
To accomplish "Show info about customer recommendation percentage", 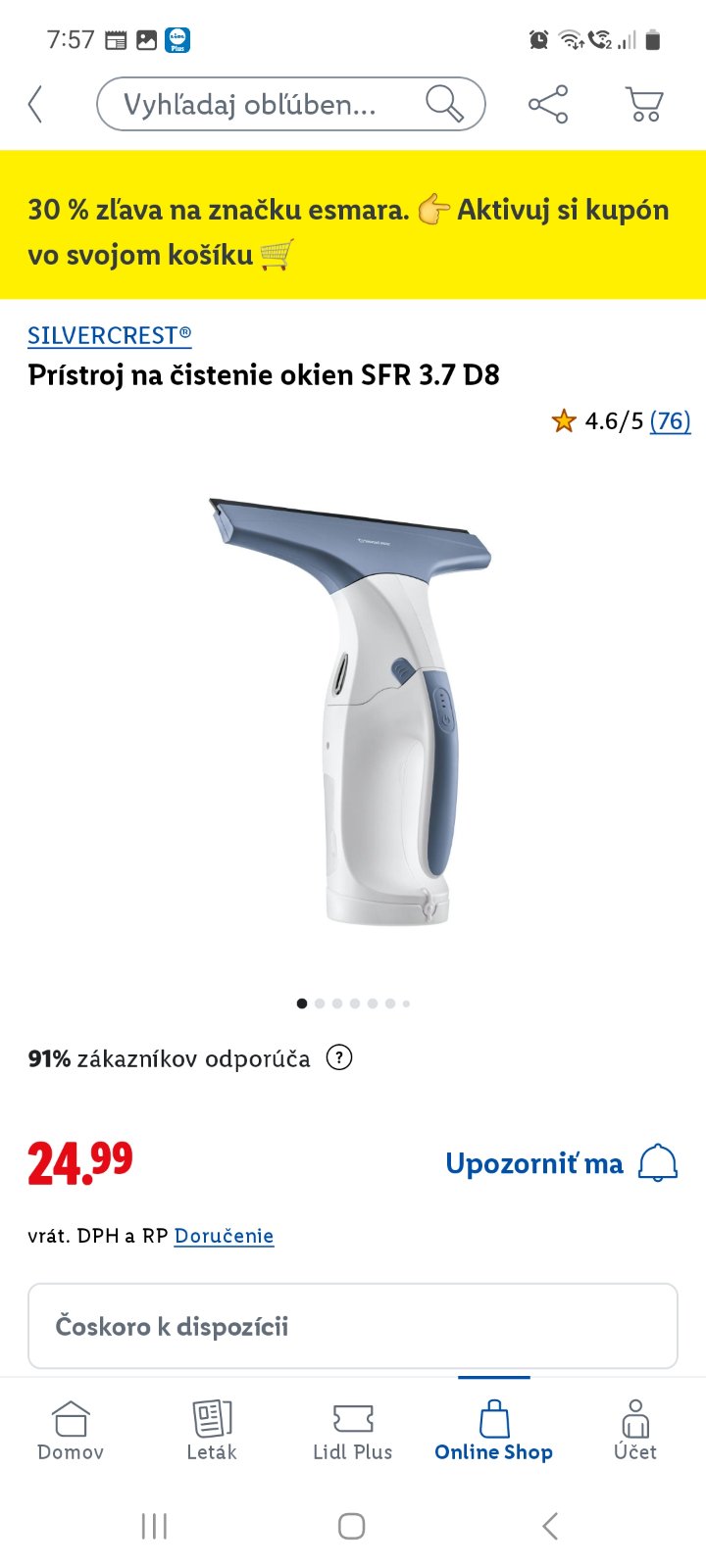I will coord(339,1058).
